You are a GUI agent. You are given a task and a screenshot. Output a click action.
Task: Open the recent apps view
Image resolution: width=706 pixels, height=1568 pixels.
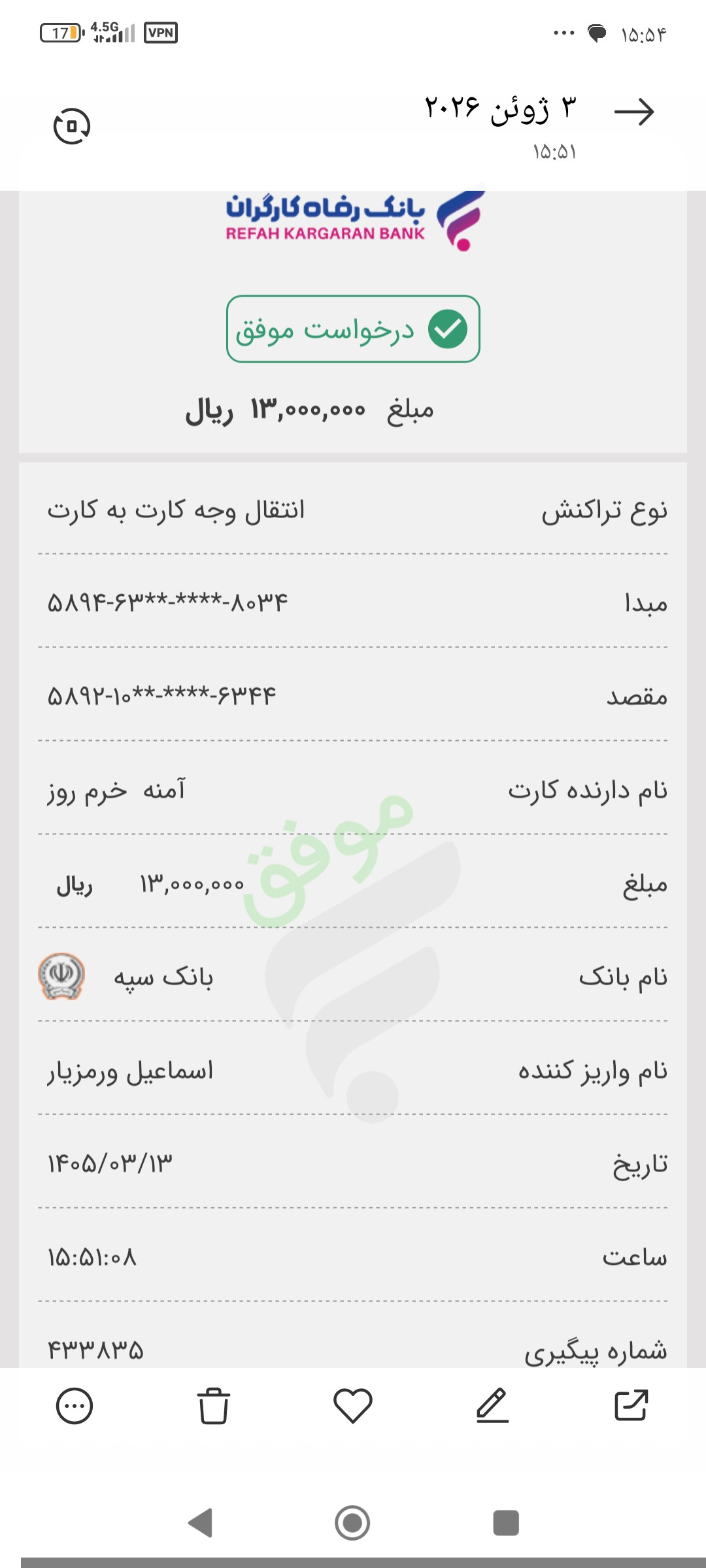click(506, 1523)
